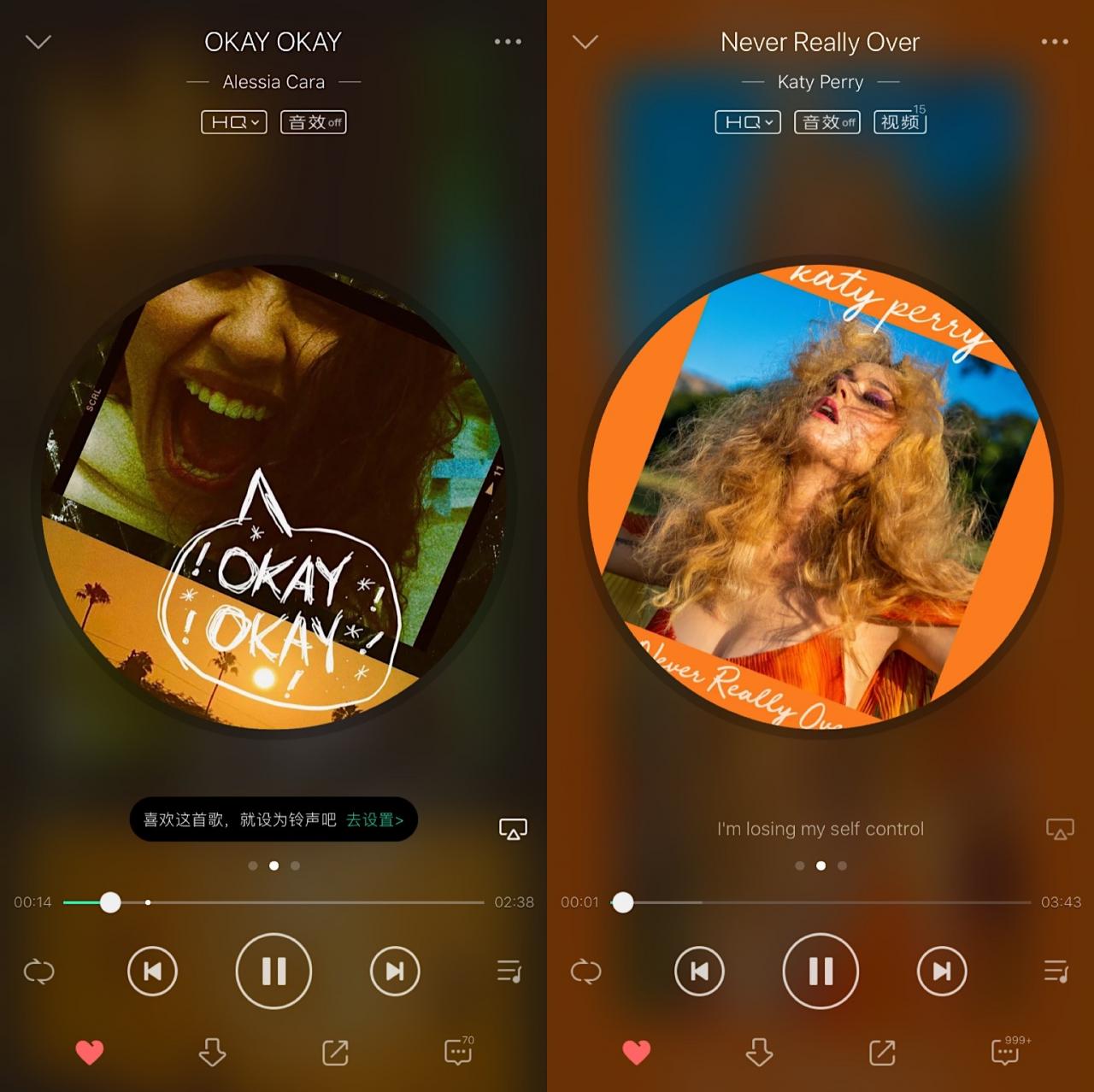Unlike the OKAY OKAY song heart
Viewport: 1094px width, 1092px height.
90,1052
